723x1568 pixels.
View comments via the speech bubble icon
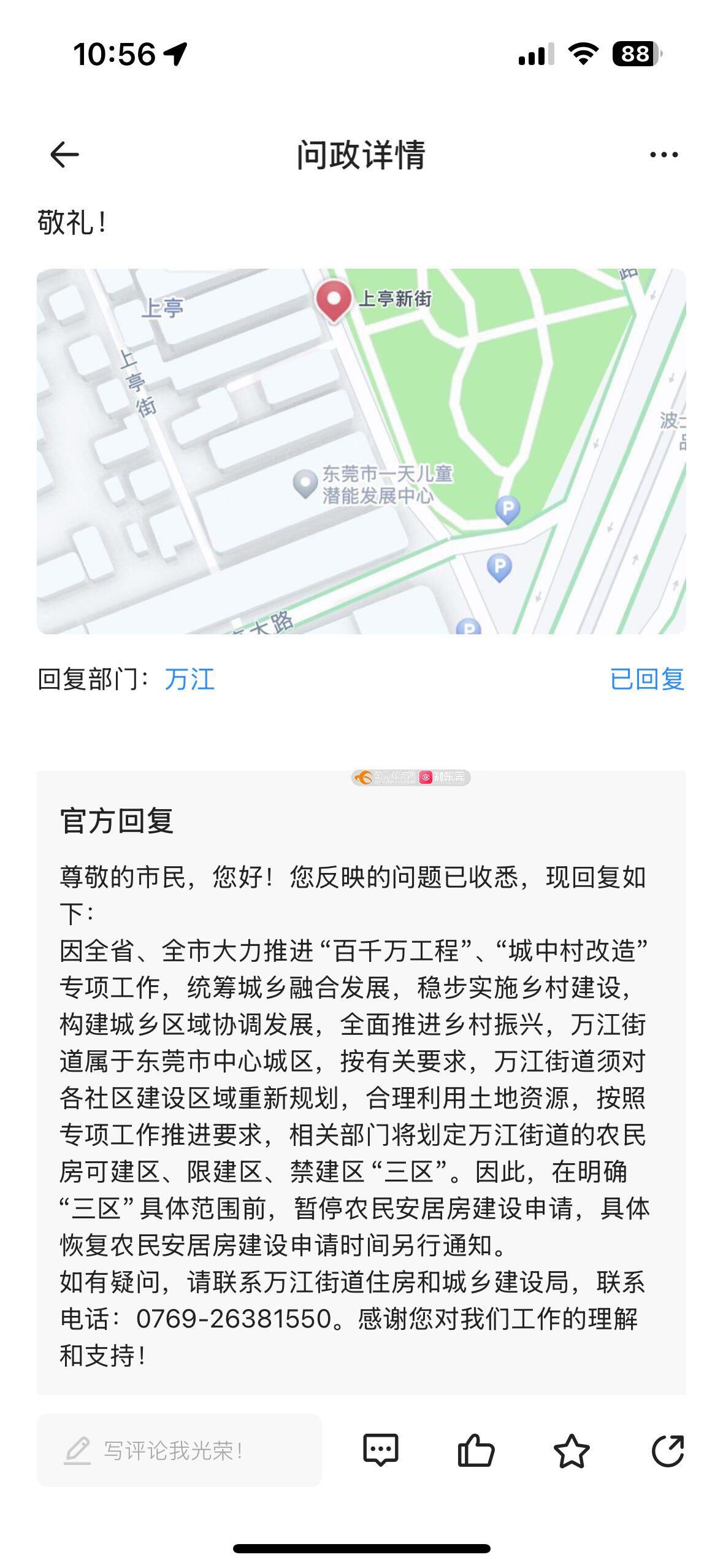[x=381, y=1450]
